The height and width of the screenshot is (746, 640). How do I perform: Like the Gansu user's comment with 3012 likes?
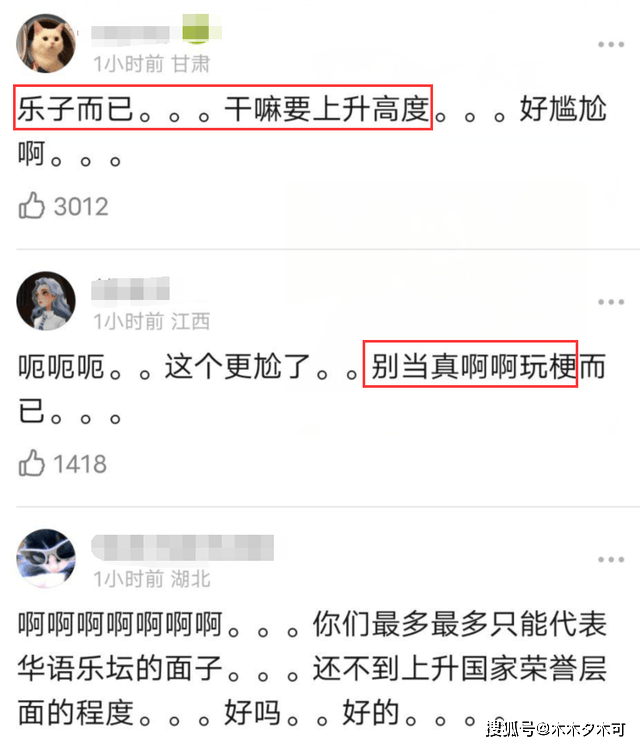pos(33,206)
